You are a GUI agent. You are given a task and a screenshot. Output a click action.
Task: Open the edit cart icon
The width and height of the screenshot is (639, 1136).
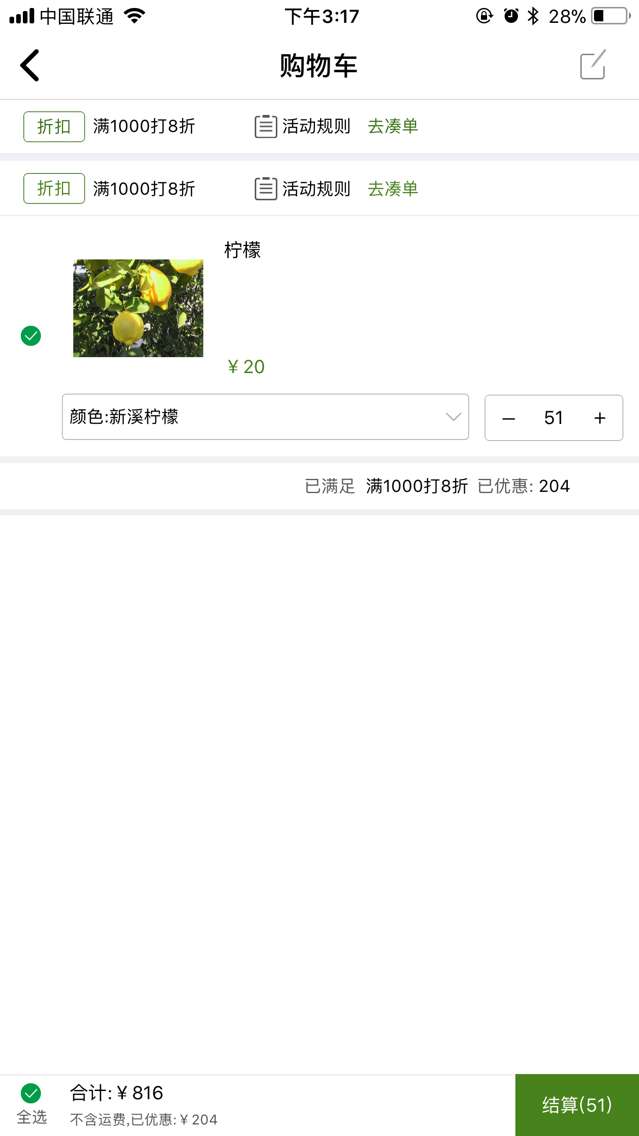coord(593,65)
